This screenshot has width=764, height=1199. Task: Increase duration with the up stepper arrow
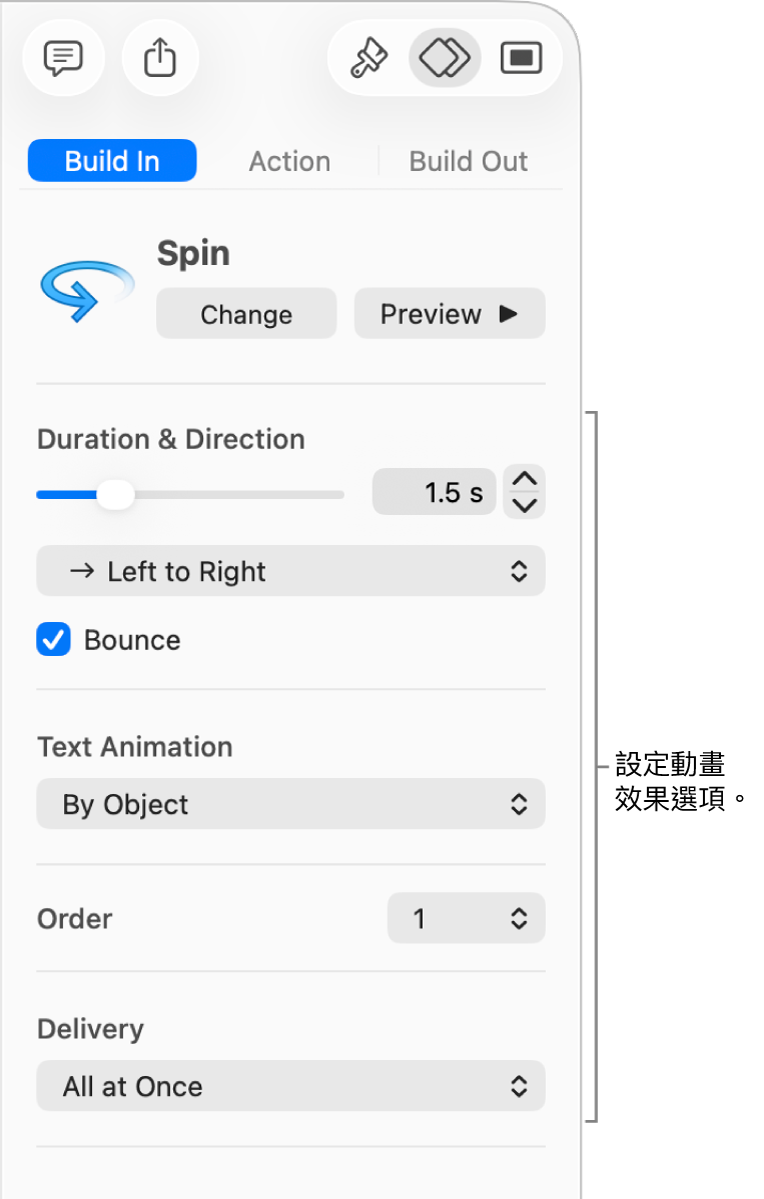[525, 479]
